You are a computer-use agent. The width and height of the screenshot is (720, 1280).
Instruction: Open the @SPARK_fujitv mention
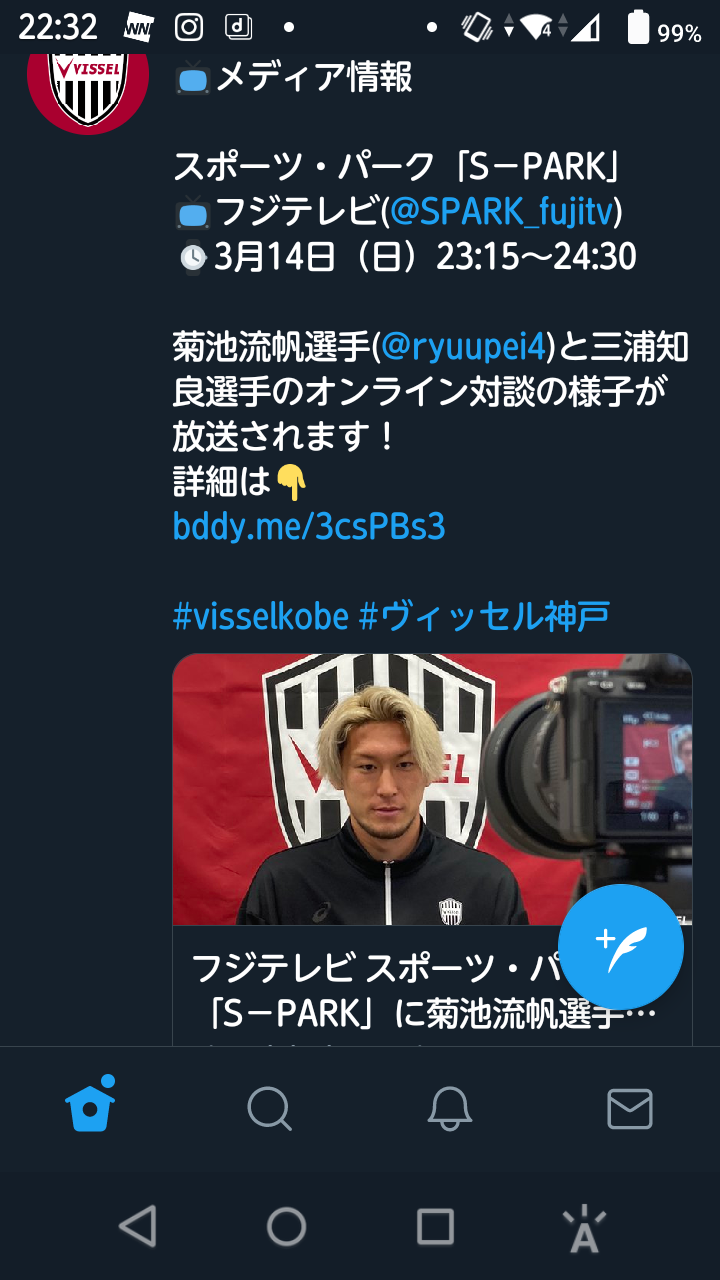pos(503,211)
